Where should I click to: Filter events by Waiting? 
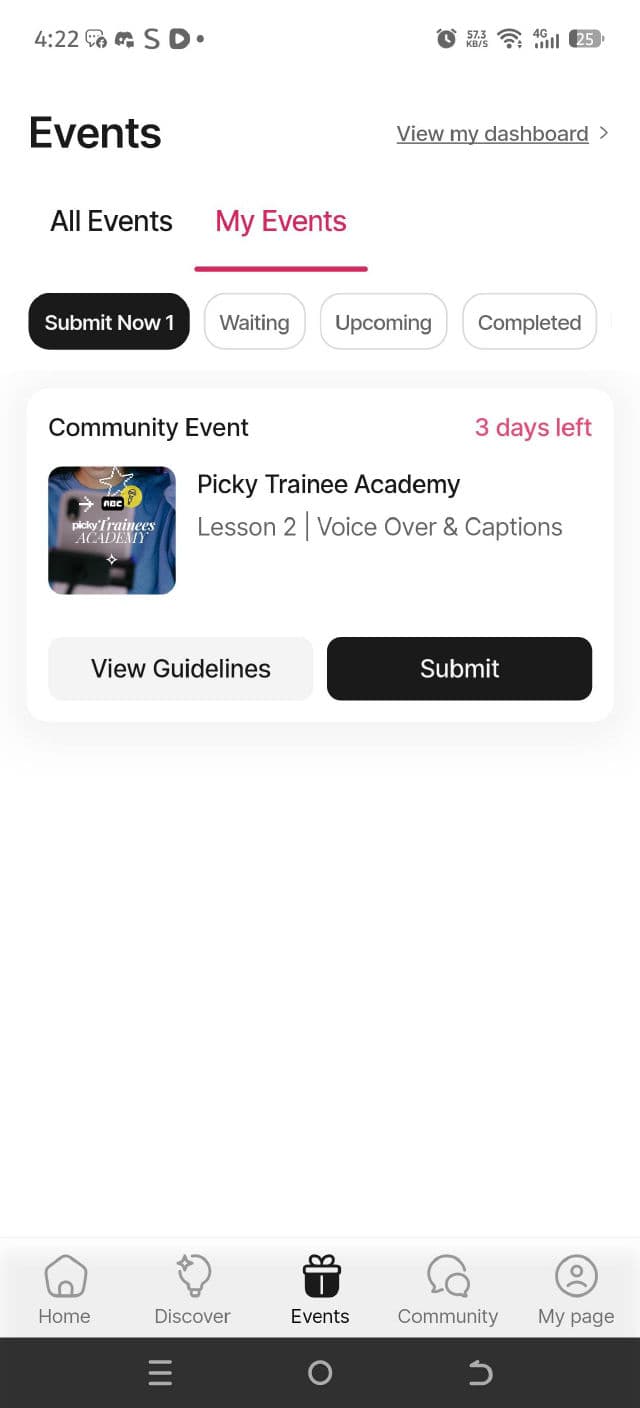254,322
